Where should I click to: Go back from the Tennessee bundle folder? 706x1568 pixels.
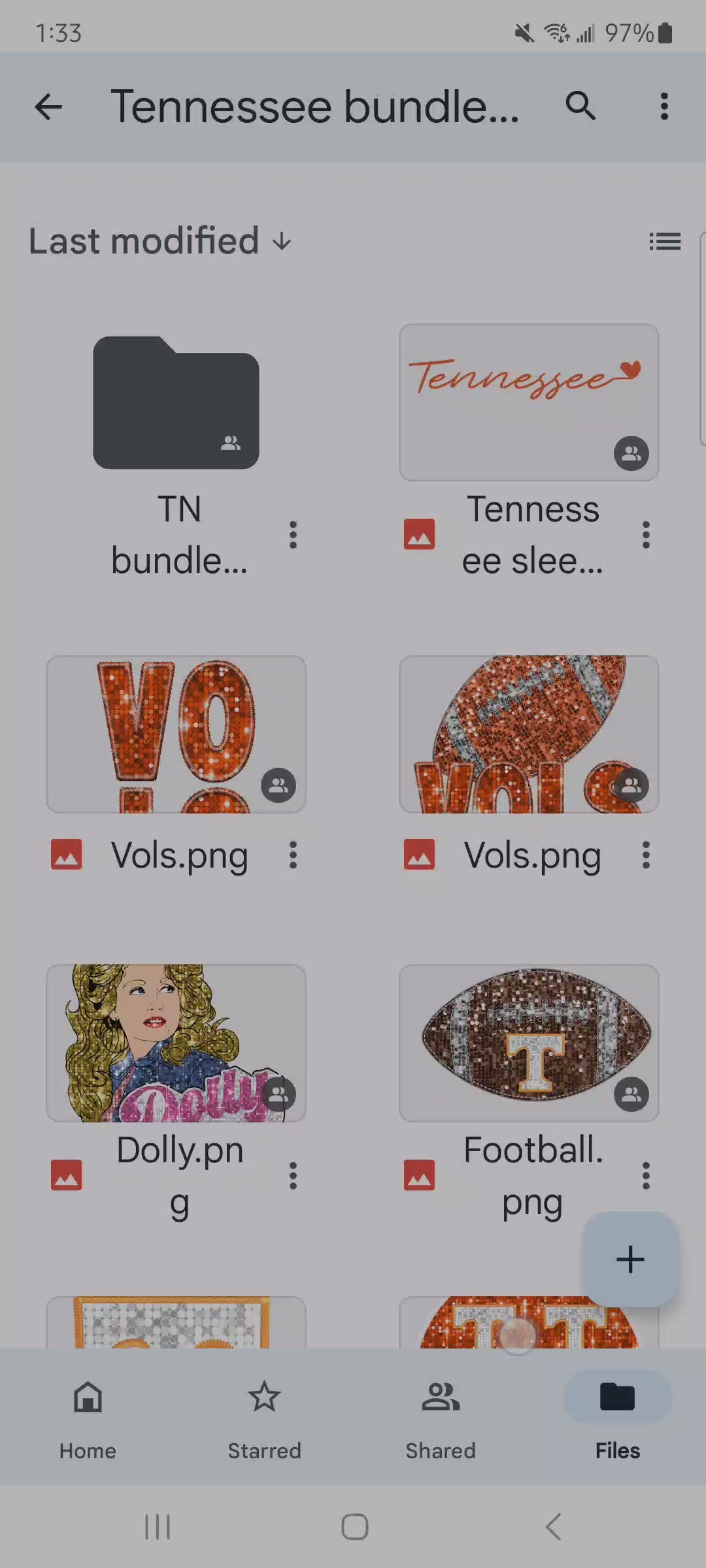coord(48,106)
